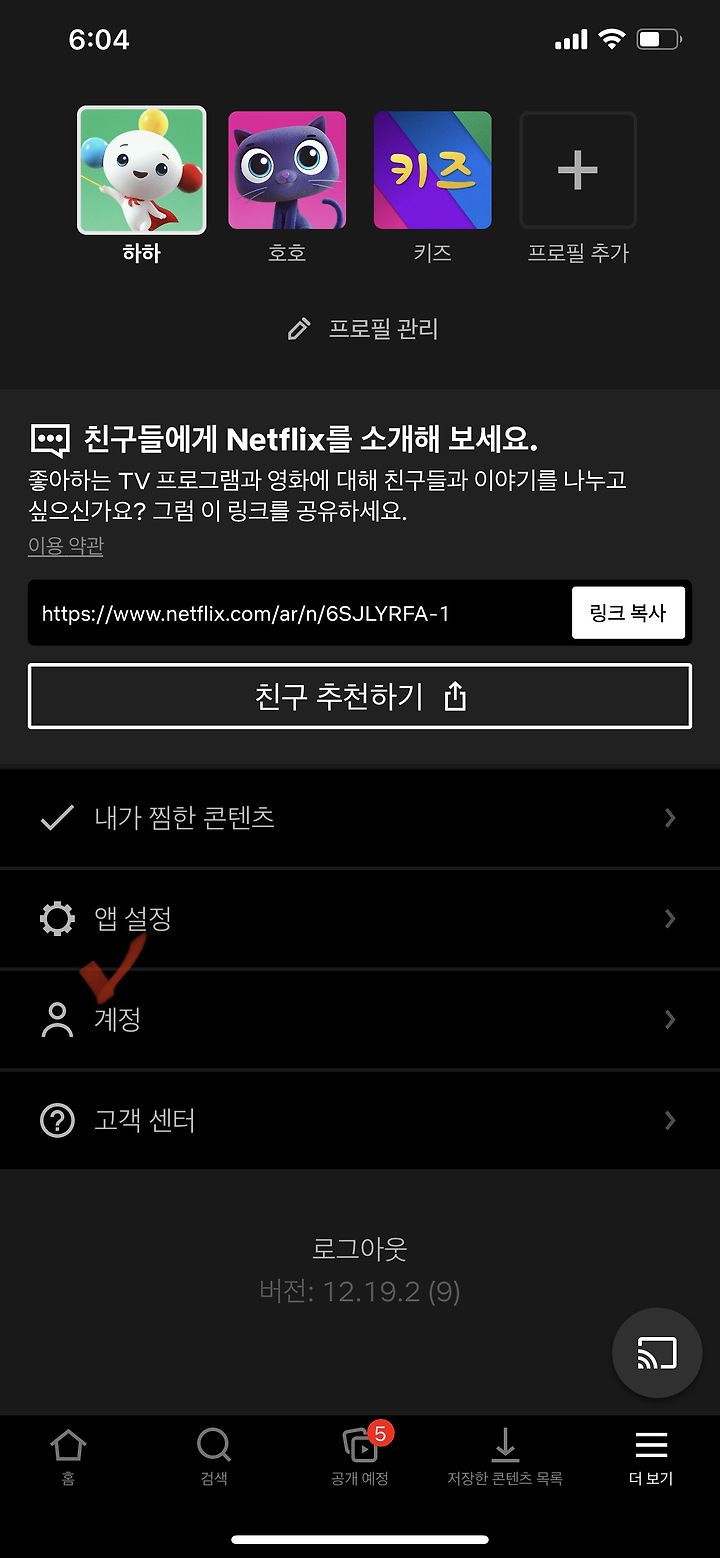Open 내가 찜한 콘텐츠
Viewport: 720px width, 1558px height.
pos(360,818)
